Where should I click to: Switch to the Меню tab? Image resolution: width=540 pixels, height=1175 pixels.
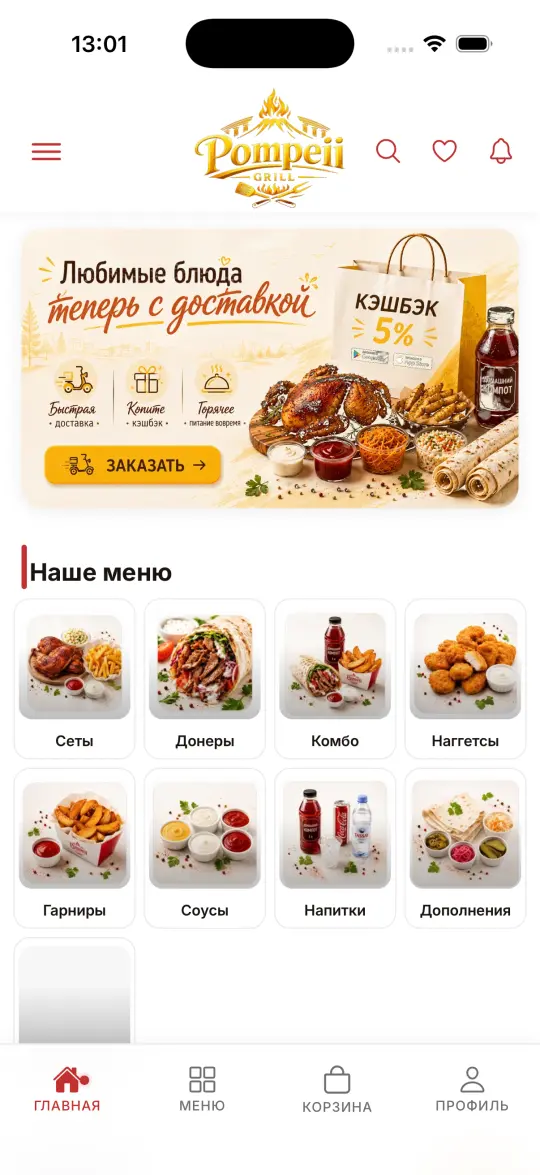(x=202, y=1090)
